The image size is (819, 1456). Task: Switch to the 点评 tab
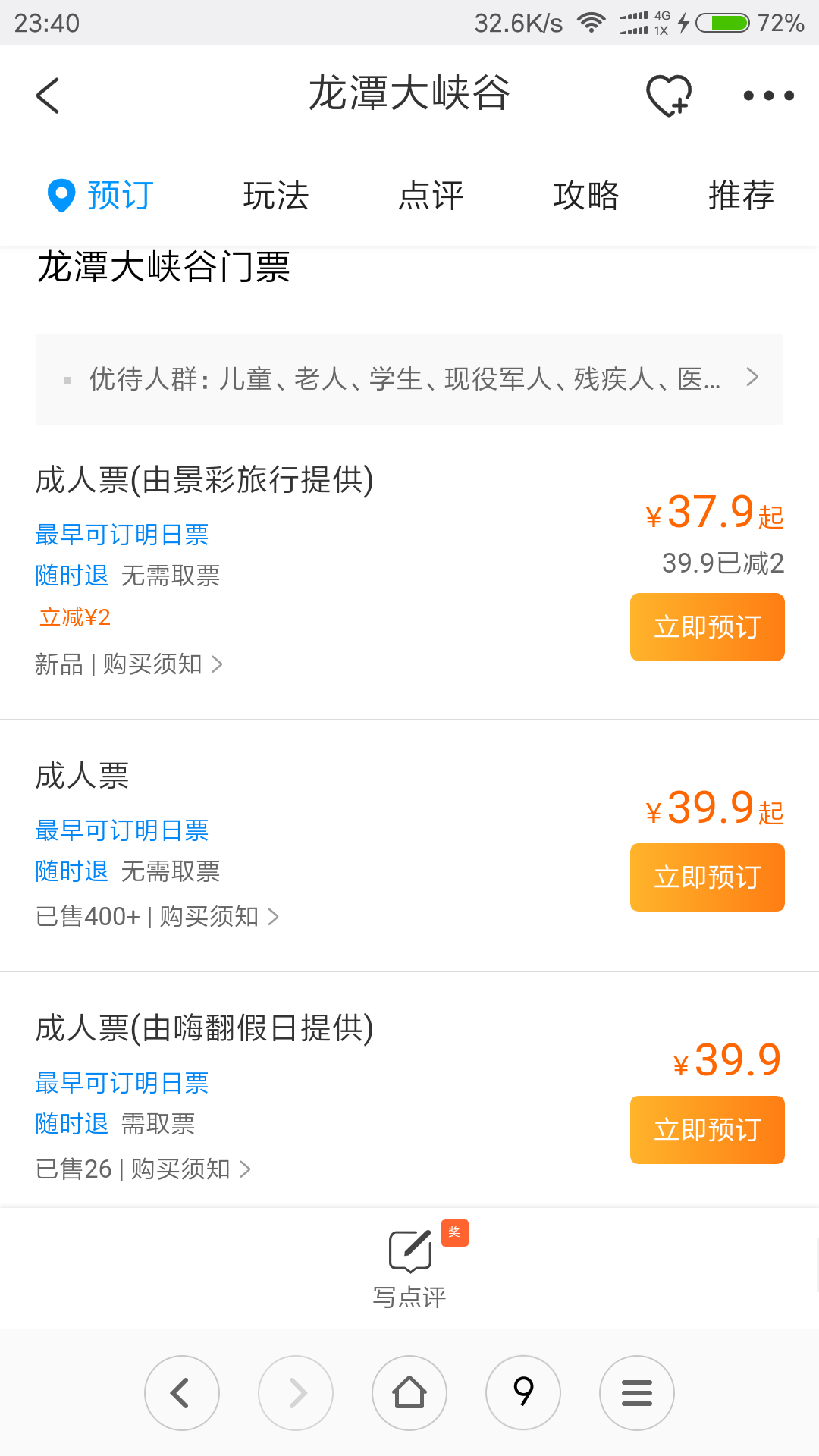click(431, 196)
